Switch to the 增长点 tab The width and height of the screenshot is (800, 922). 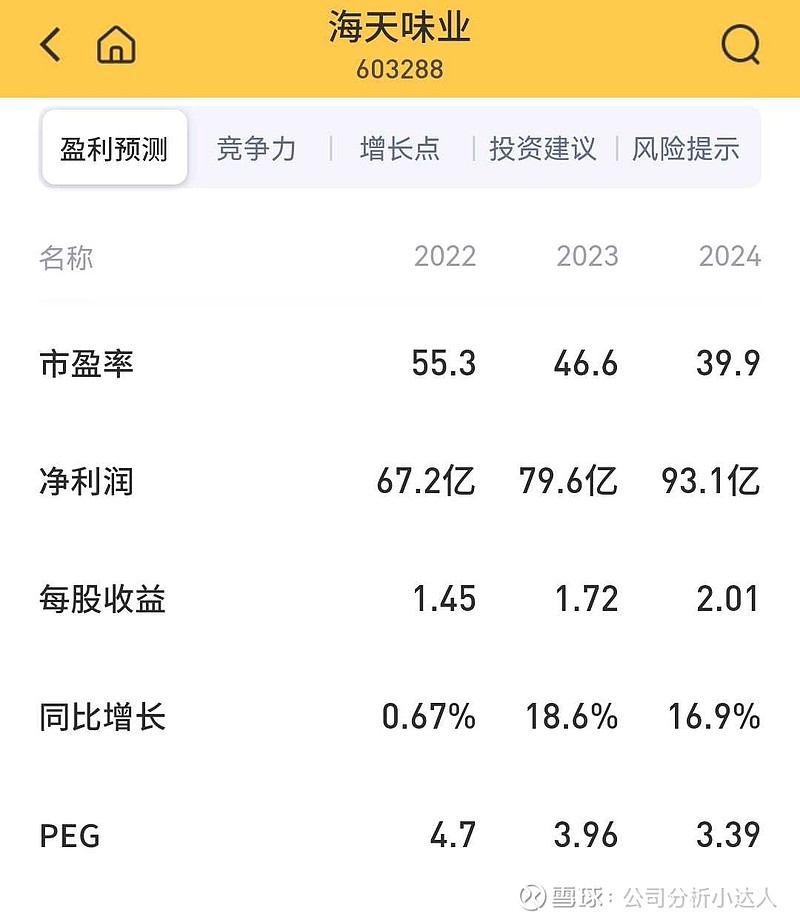(x=400, y=149)
